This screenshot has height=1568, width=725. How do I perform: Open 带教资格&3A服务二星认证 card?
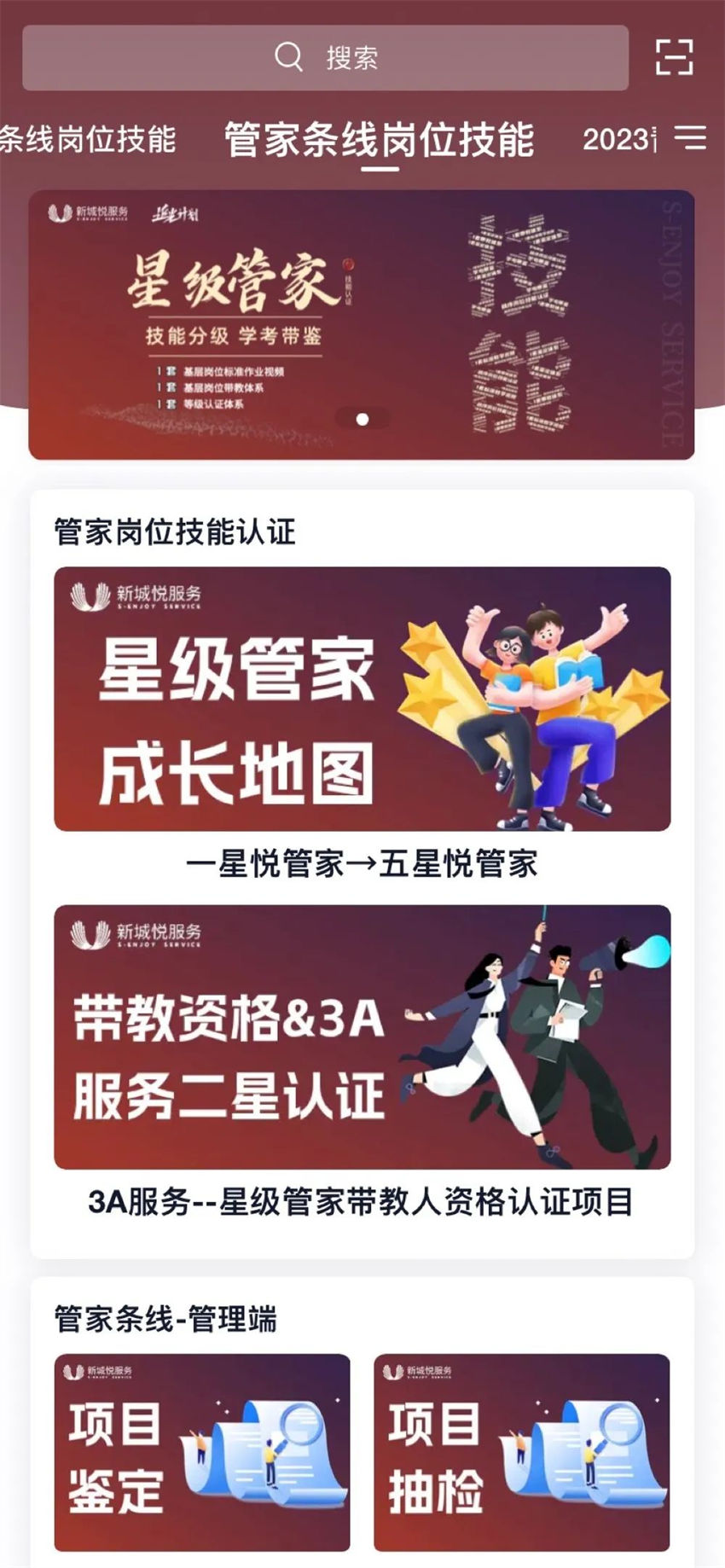362,1037
